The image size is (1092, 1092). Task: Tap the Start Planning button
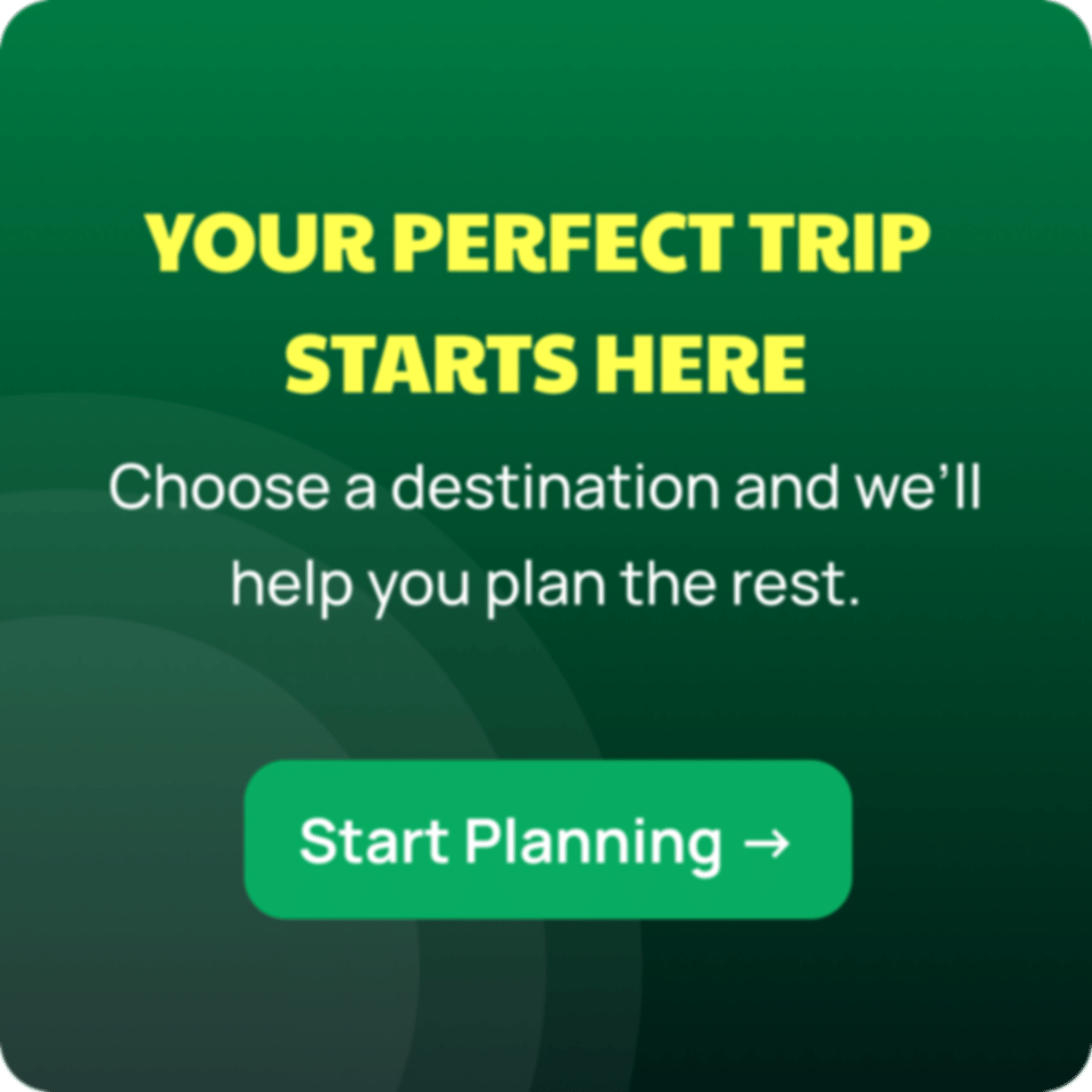tap(547, 840)
